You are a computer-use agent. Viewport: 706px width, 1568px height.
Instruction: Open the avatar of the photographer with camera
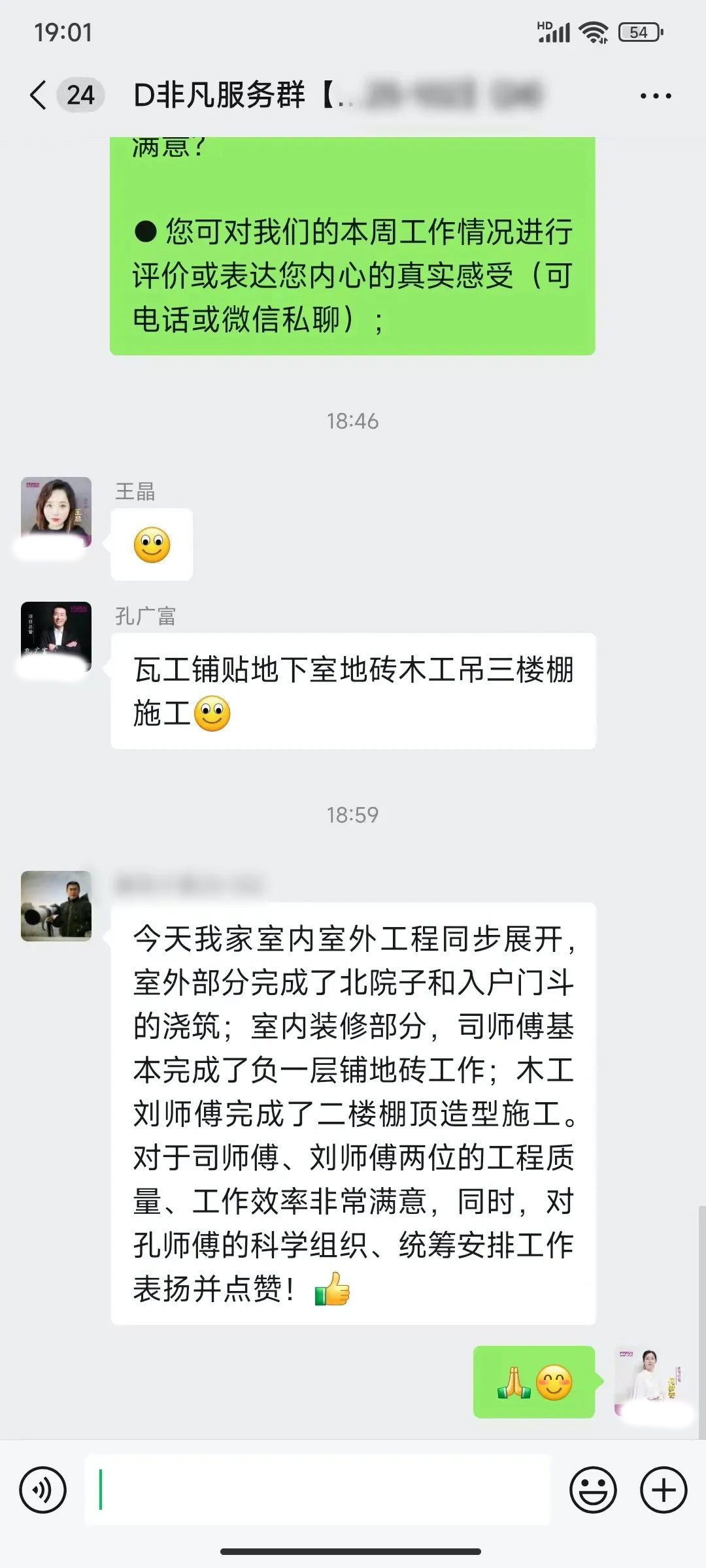[56, 906]
